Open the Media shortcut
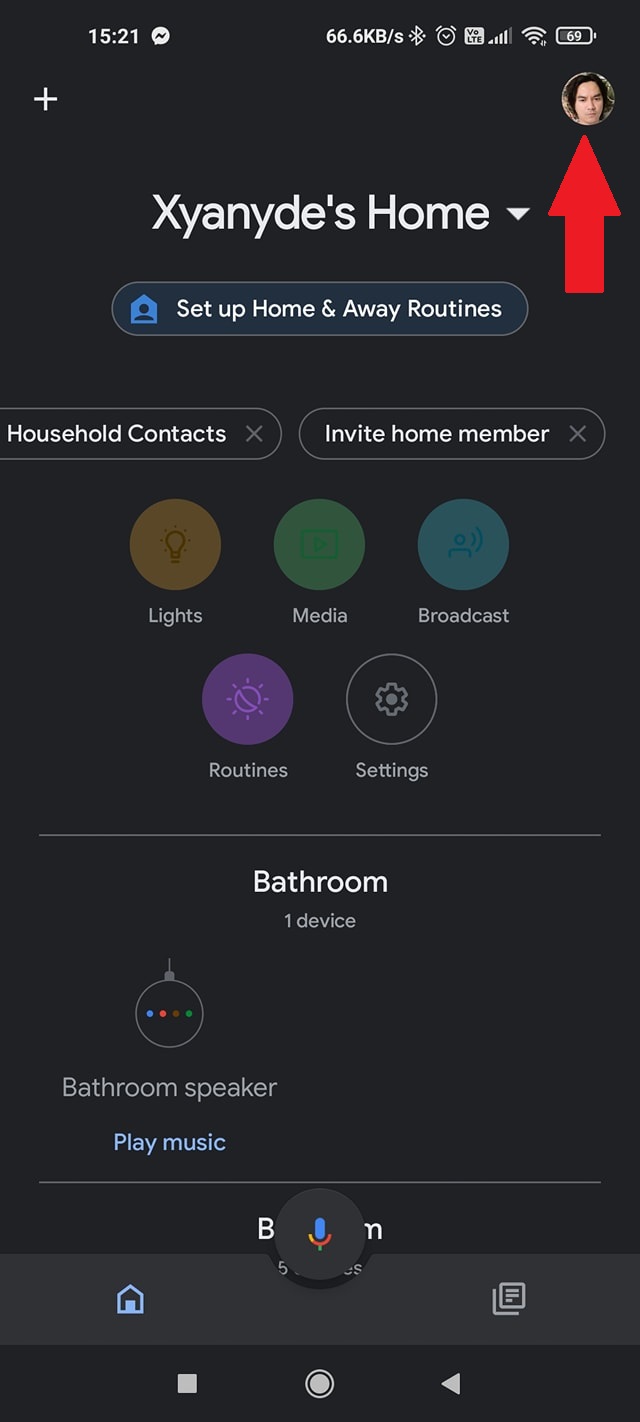Screen dimensions: 640x1422 [x=319, y=545]
